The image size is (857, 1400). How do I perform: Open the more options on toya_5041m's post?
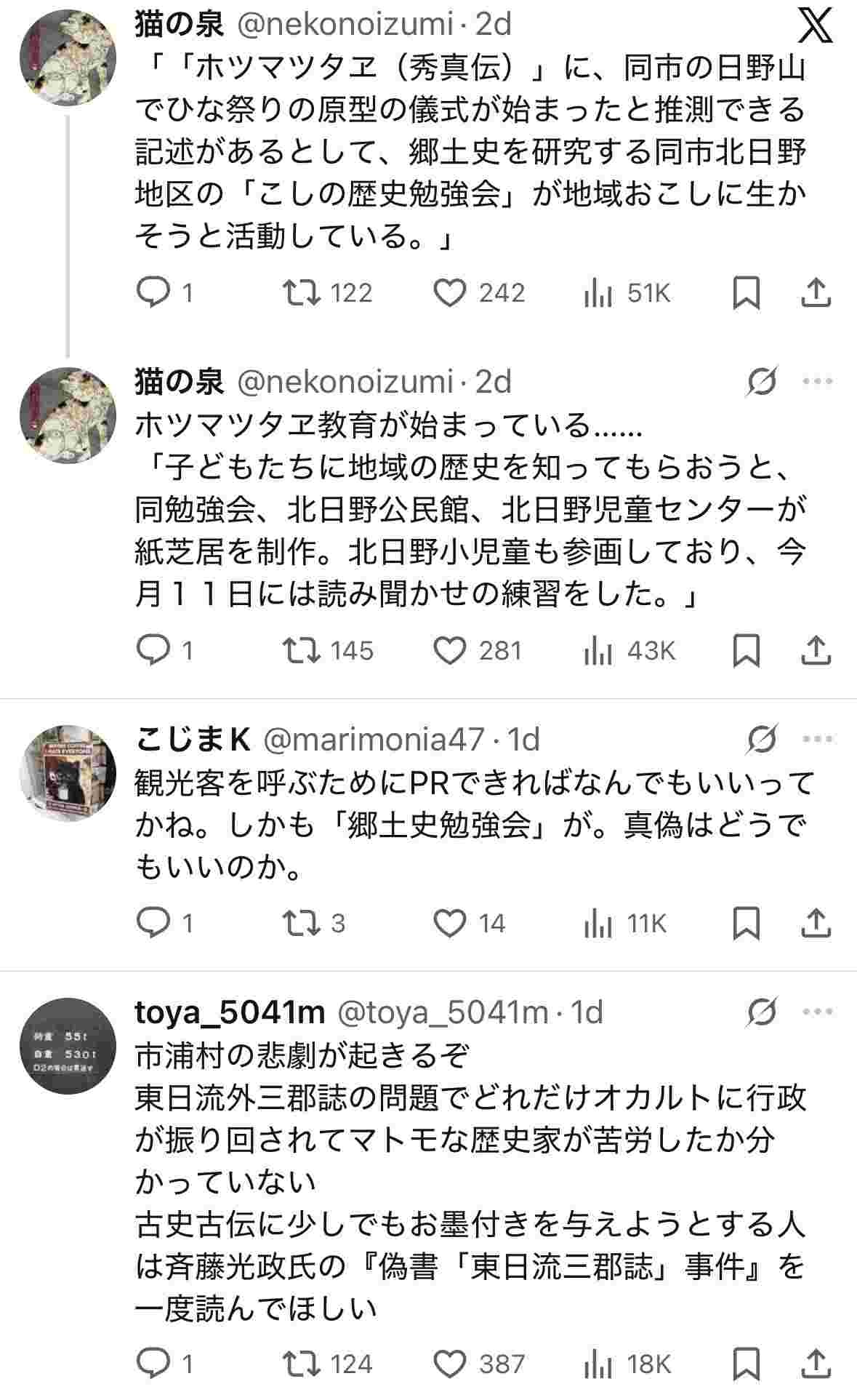click(818, 1012)
